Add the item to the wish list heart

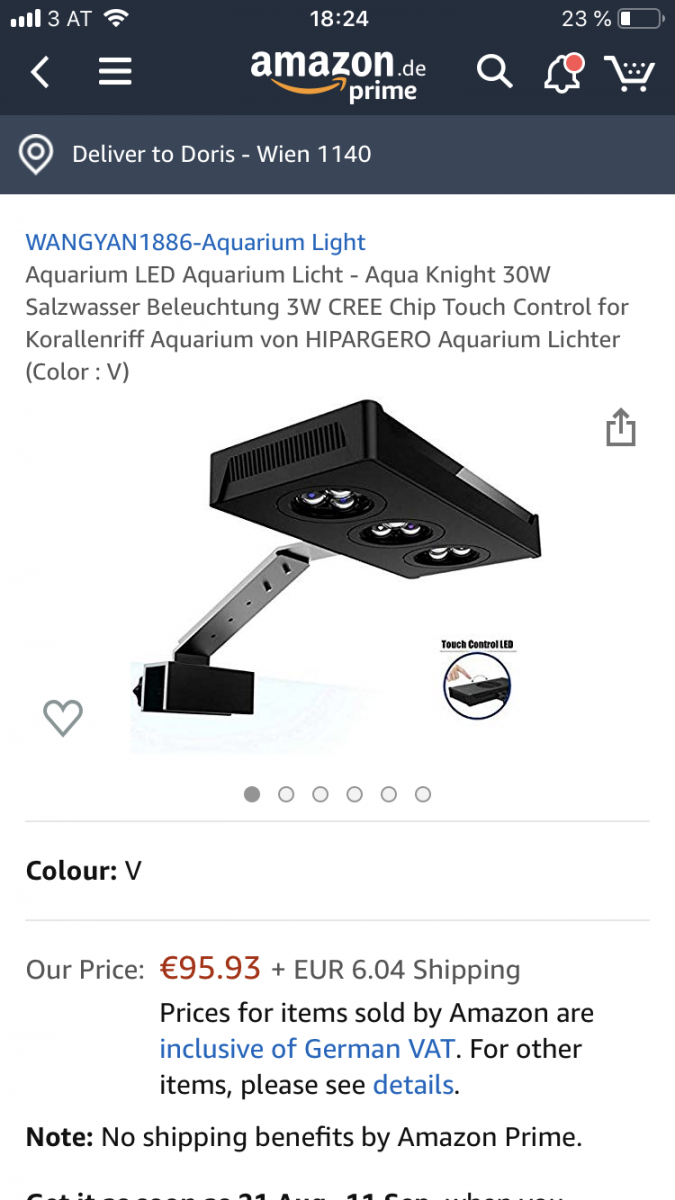pos(63,717)
